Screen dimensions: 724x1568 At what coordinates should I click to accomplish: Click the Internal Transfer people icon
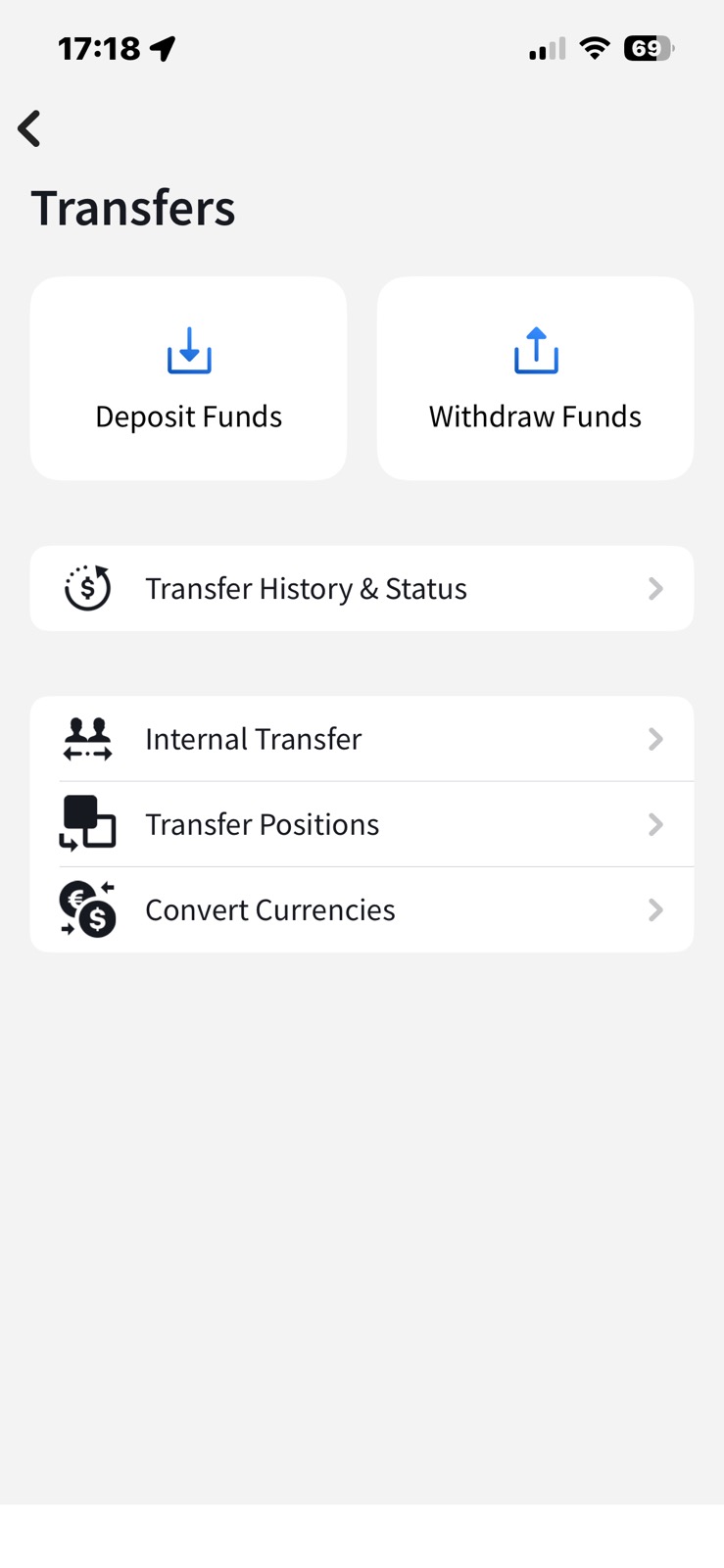(87, 739)
